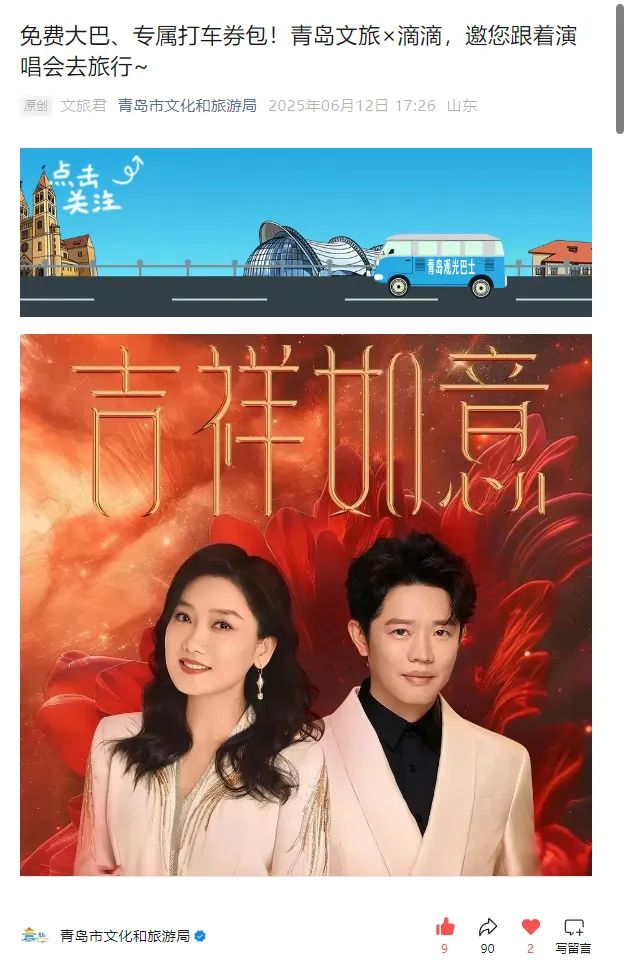Open 写留言 to leave a comment
The width and height of the screenshot is (628, 968).
click(574, 933)
